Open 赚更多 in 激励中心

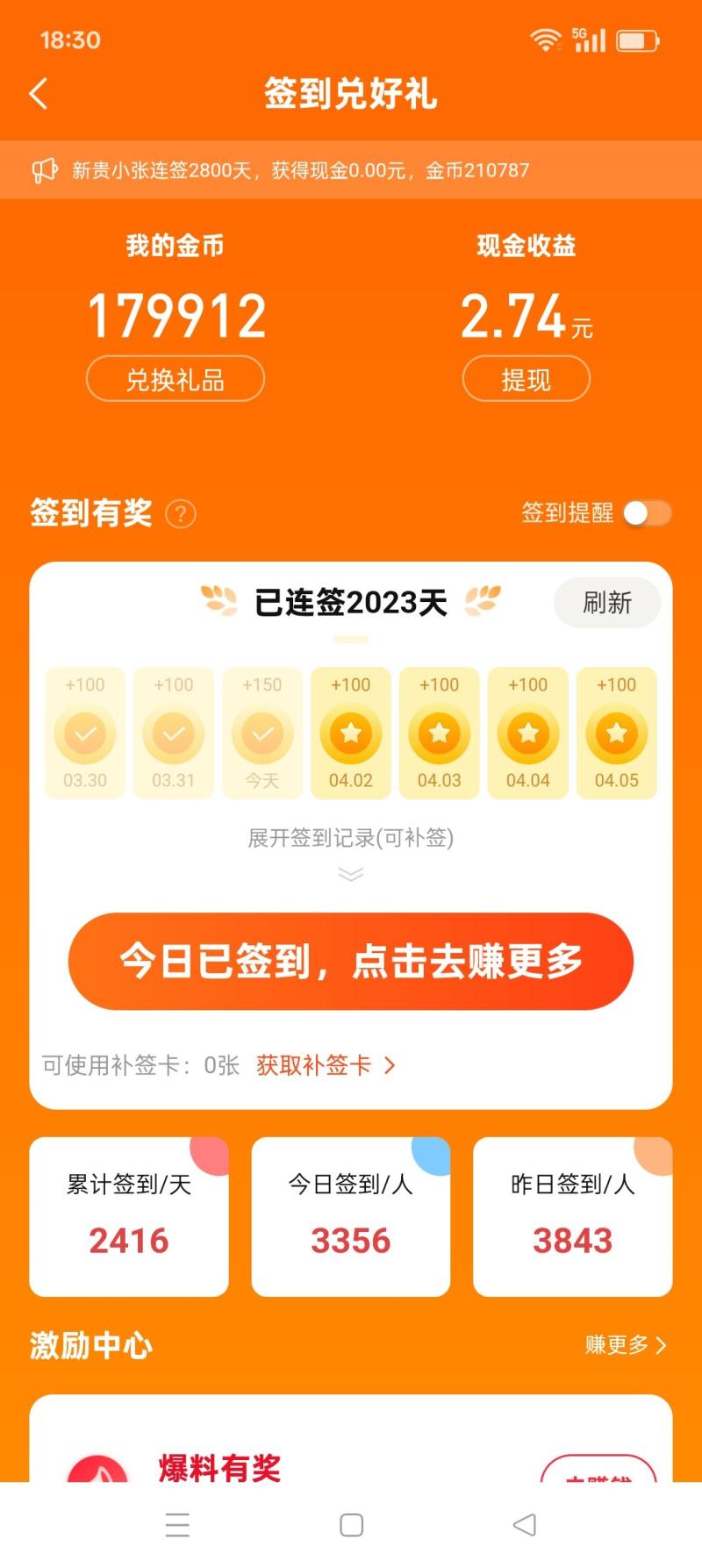tap(625, 1344)
